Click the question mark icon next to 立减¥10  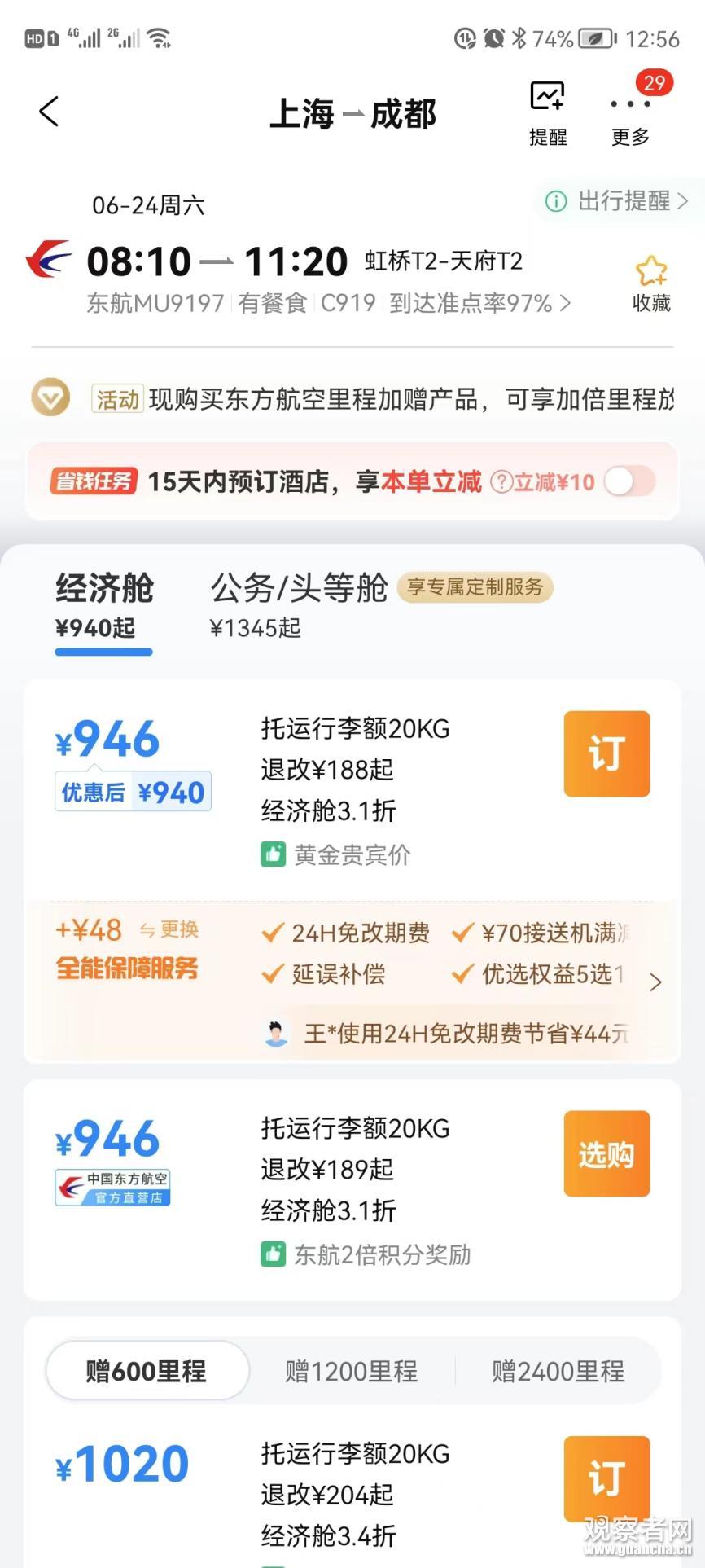[501, 482]
